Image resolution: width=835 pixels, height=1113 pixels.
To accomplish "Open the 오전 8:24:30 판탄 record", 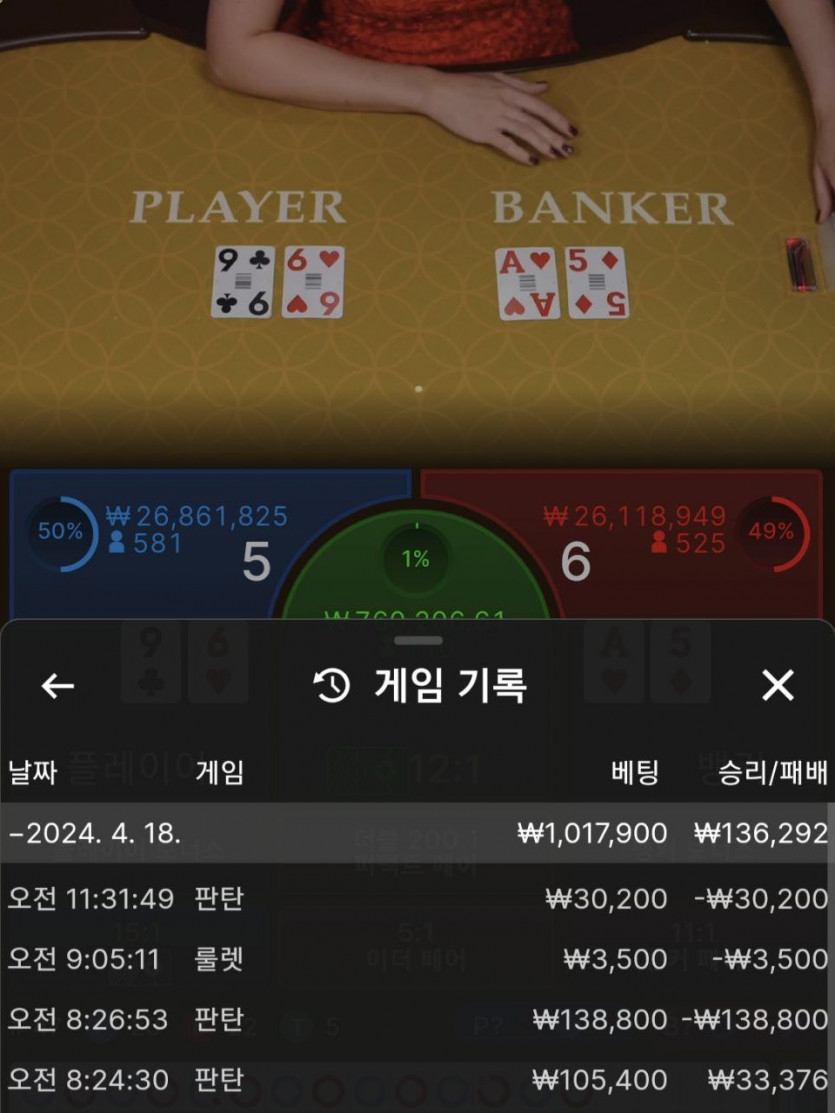I will pos(417,1080).
